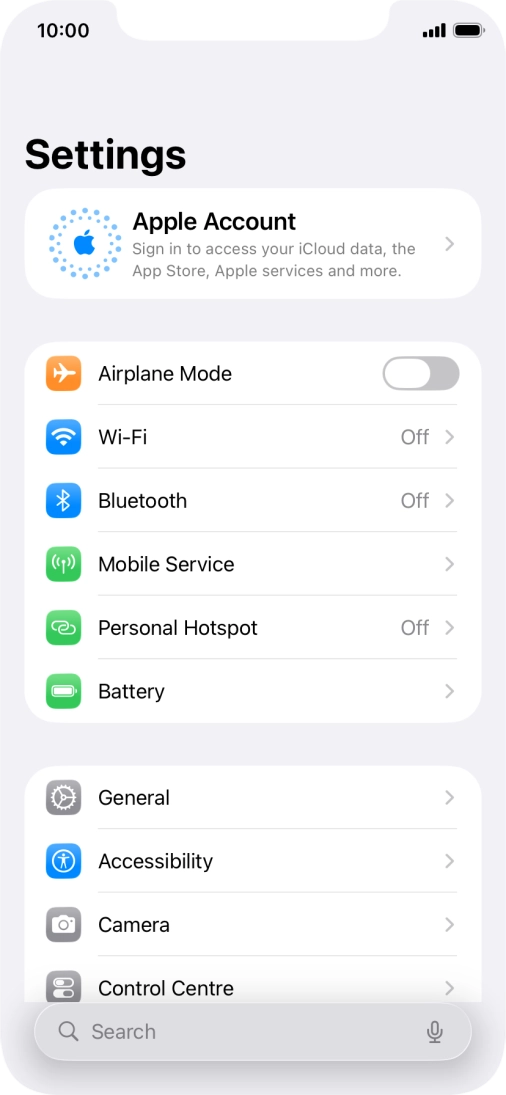Open General settings
Screen dimensions: 506x1095
pos(253,798)
